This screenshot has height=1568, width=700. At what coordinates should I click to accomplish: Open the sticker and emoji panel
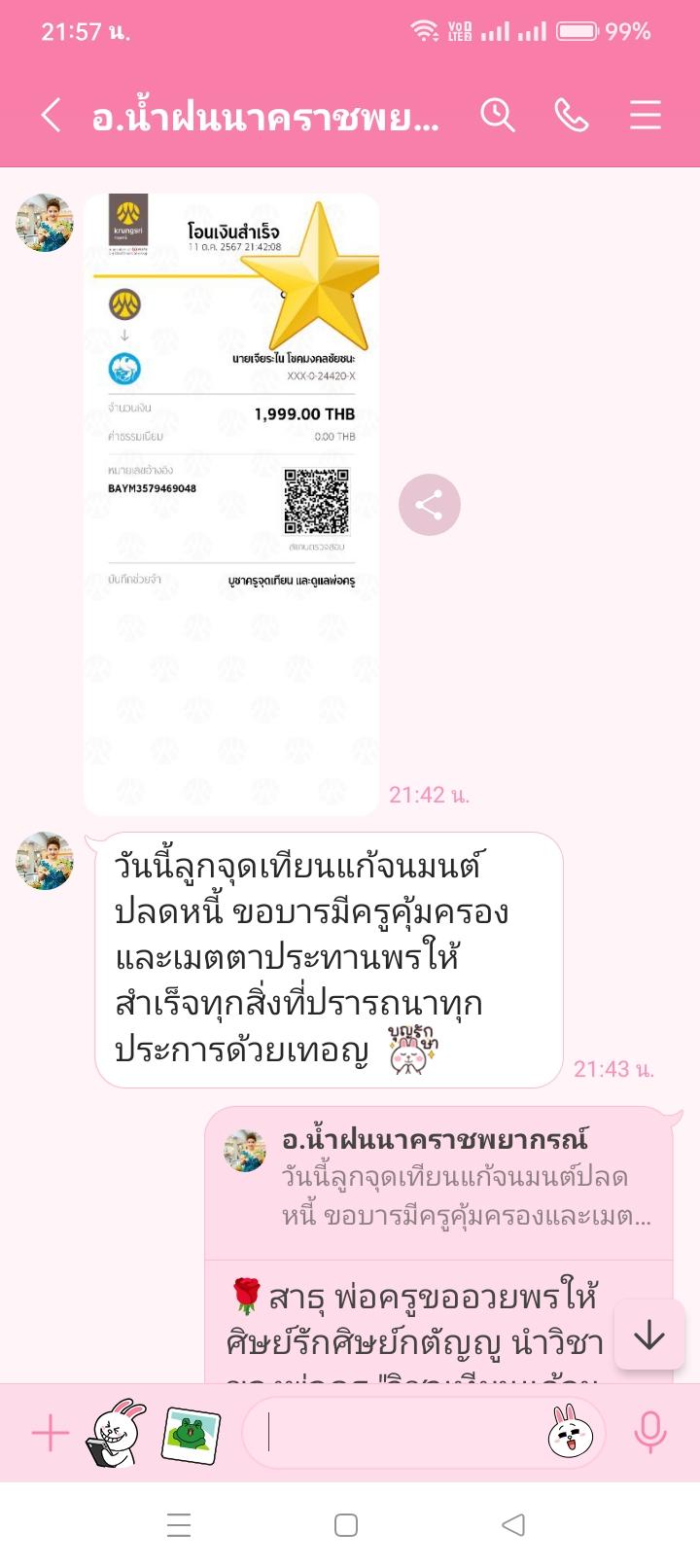click(x=570, y=1433)
